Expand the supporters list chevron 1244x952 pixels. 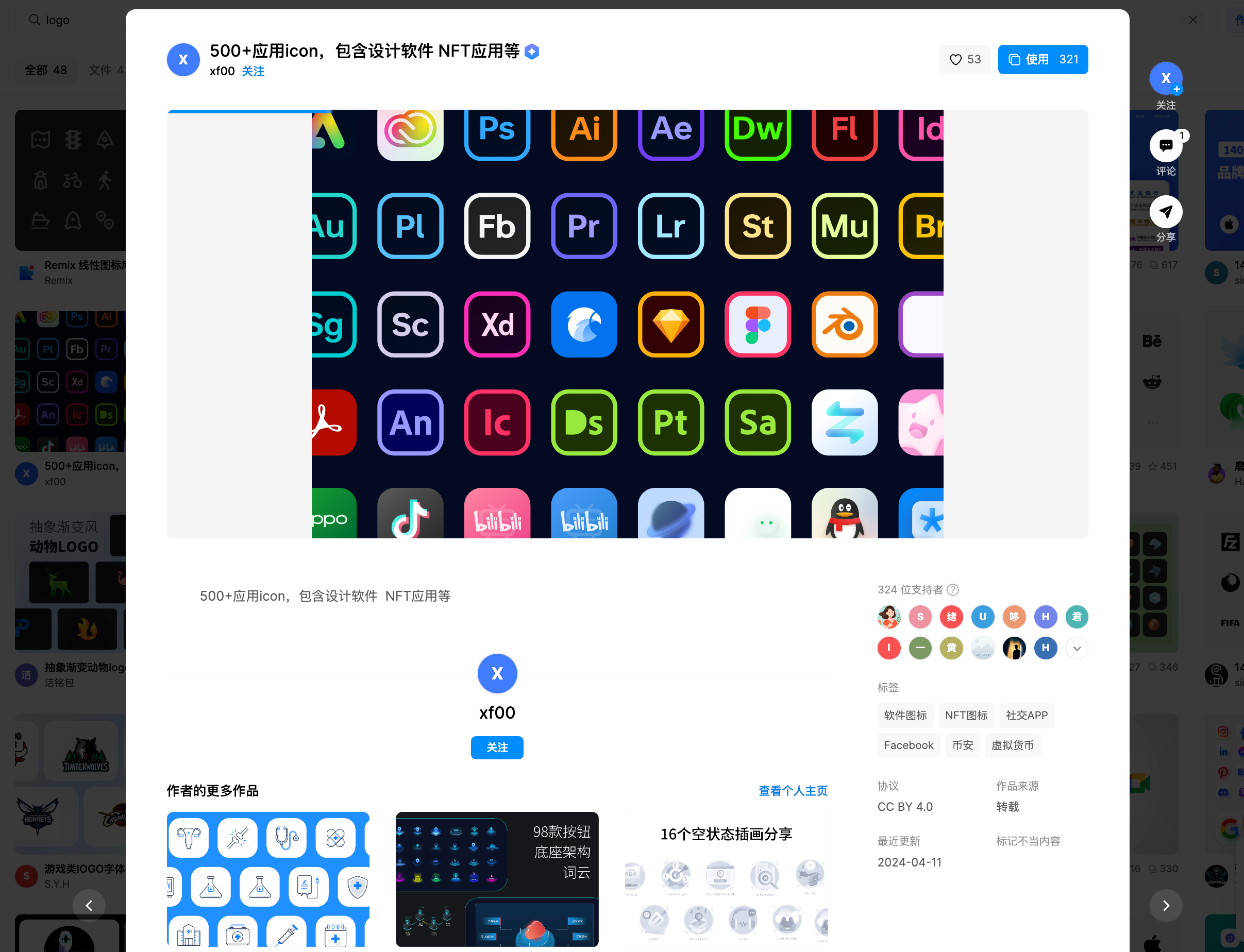(x=1077, y=648)
